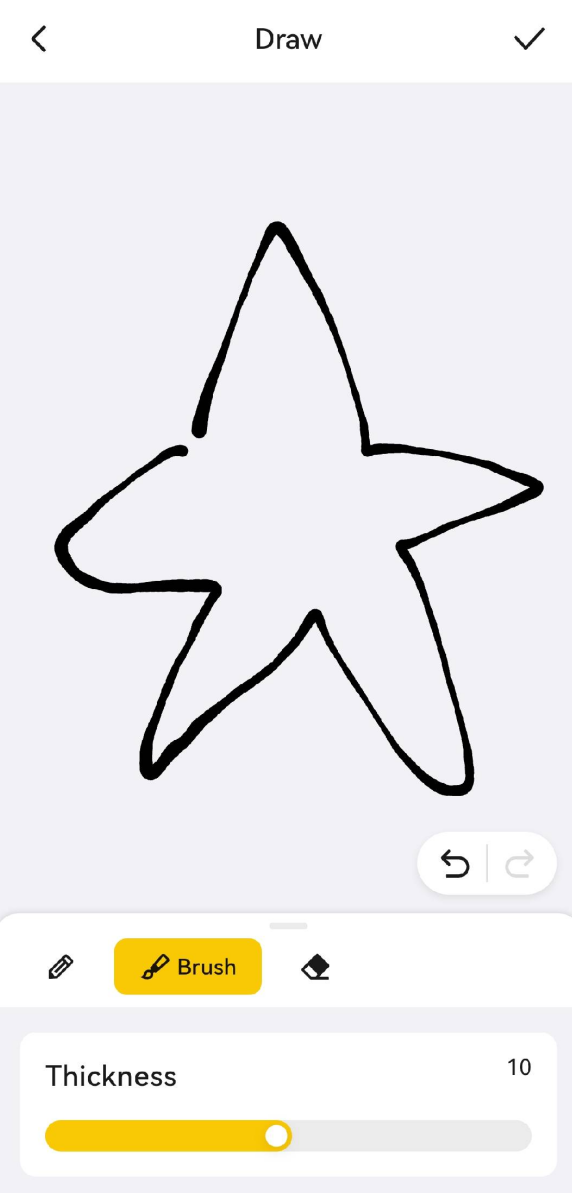Tap the greyed-out redo arrow
The image size is (572, 1193).
coord(520,864)
